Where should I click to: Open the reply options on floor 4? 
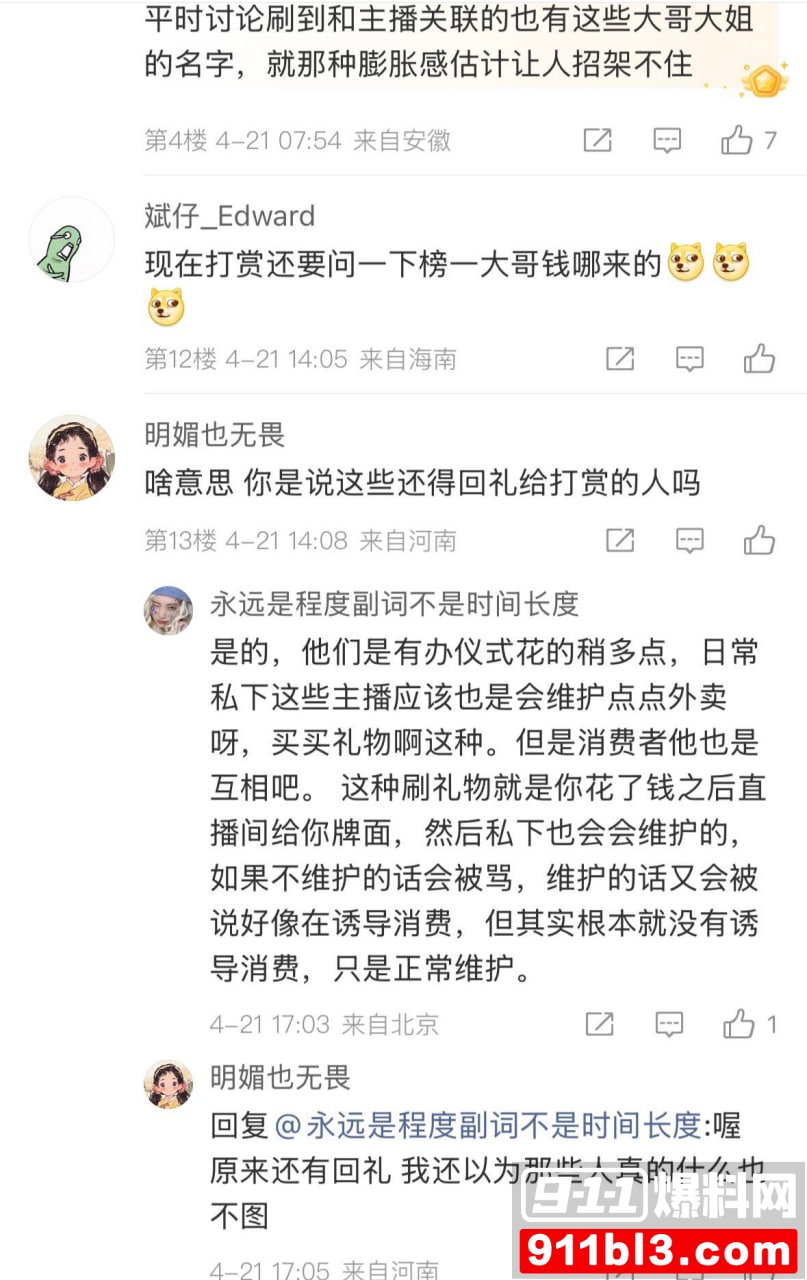666,140
